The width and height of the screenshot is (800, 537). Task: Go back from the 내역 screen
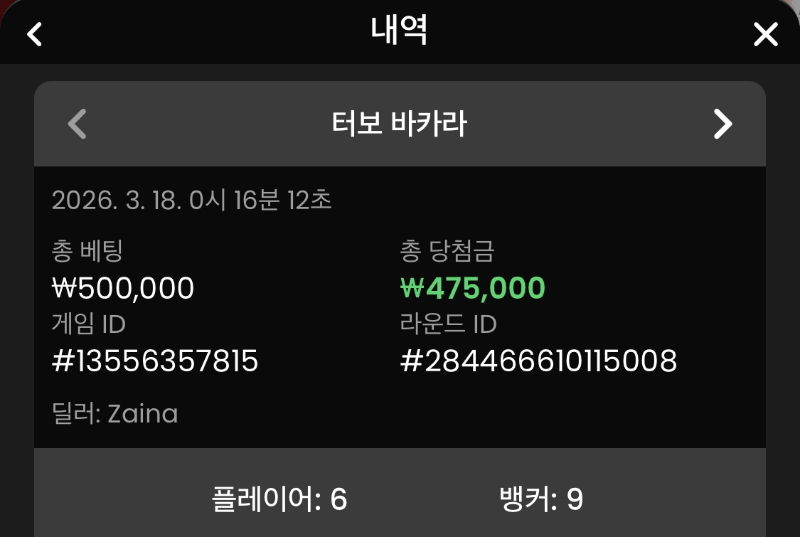click(x=35, y=34)
